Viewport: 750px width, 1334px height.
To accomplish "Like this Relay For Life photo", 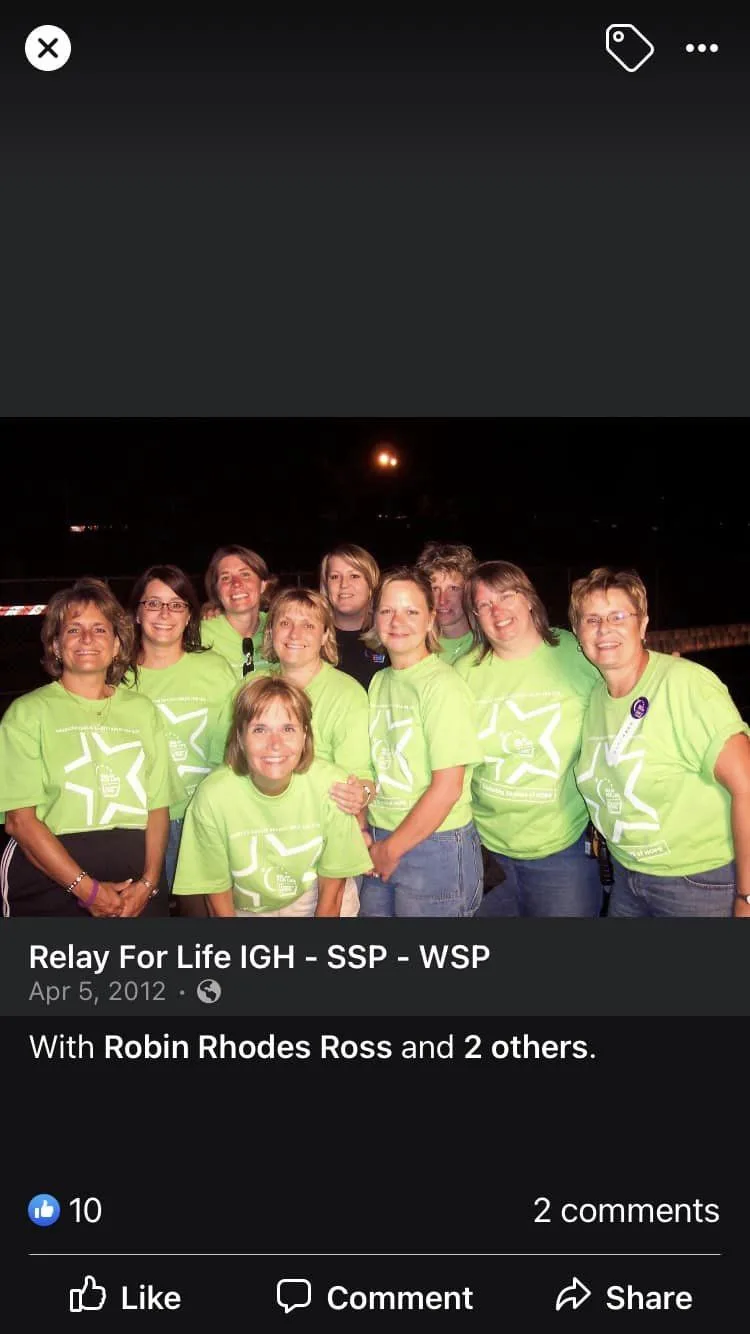I will 126,1297.
